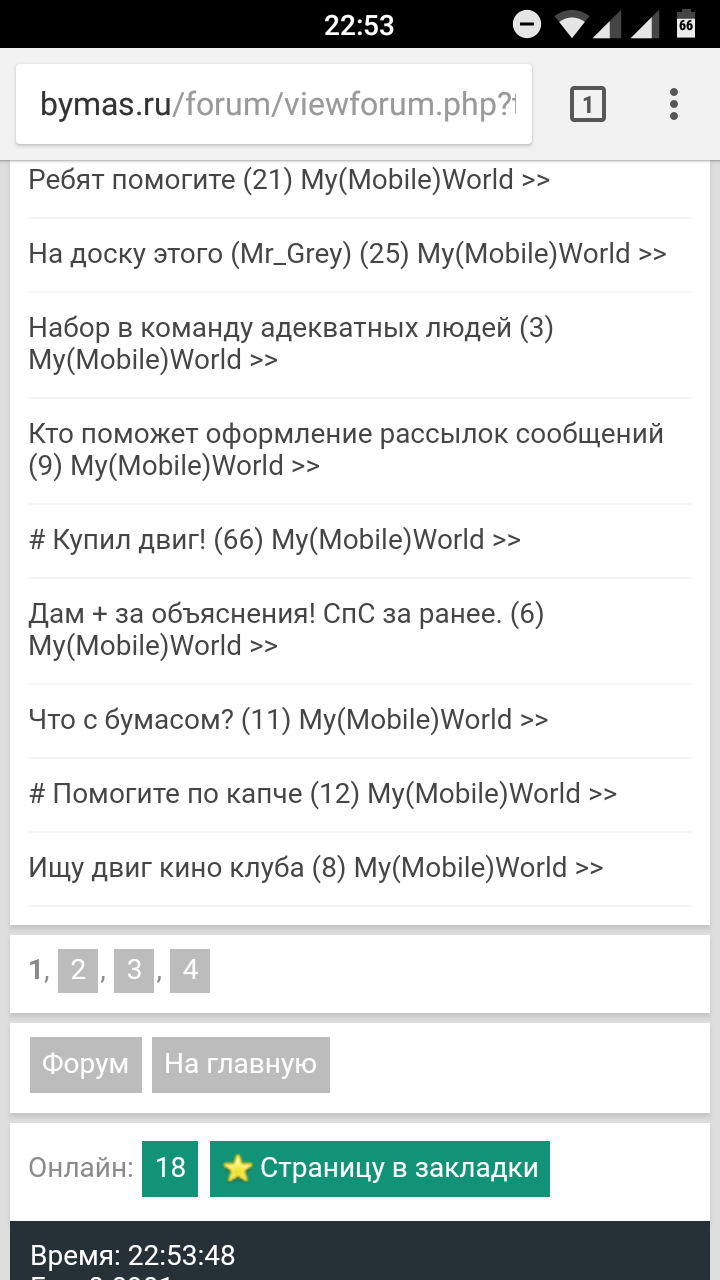View the 18 users online
Image resolution: width=720 pixels, height=1280 pixels.
(x=170, y=1168)
